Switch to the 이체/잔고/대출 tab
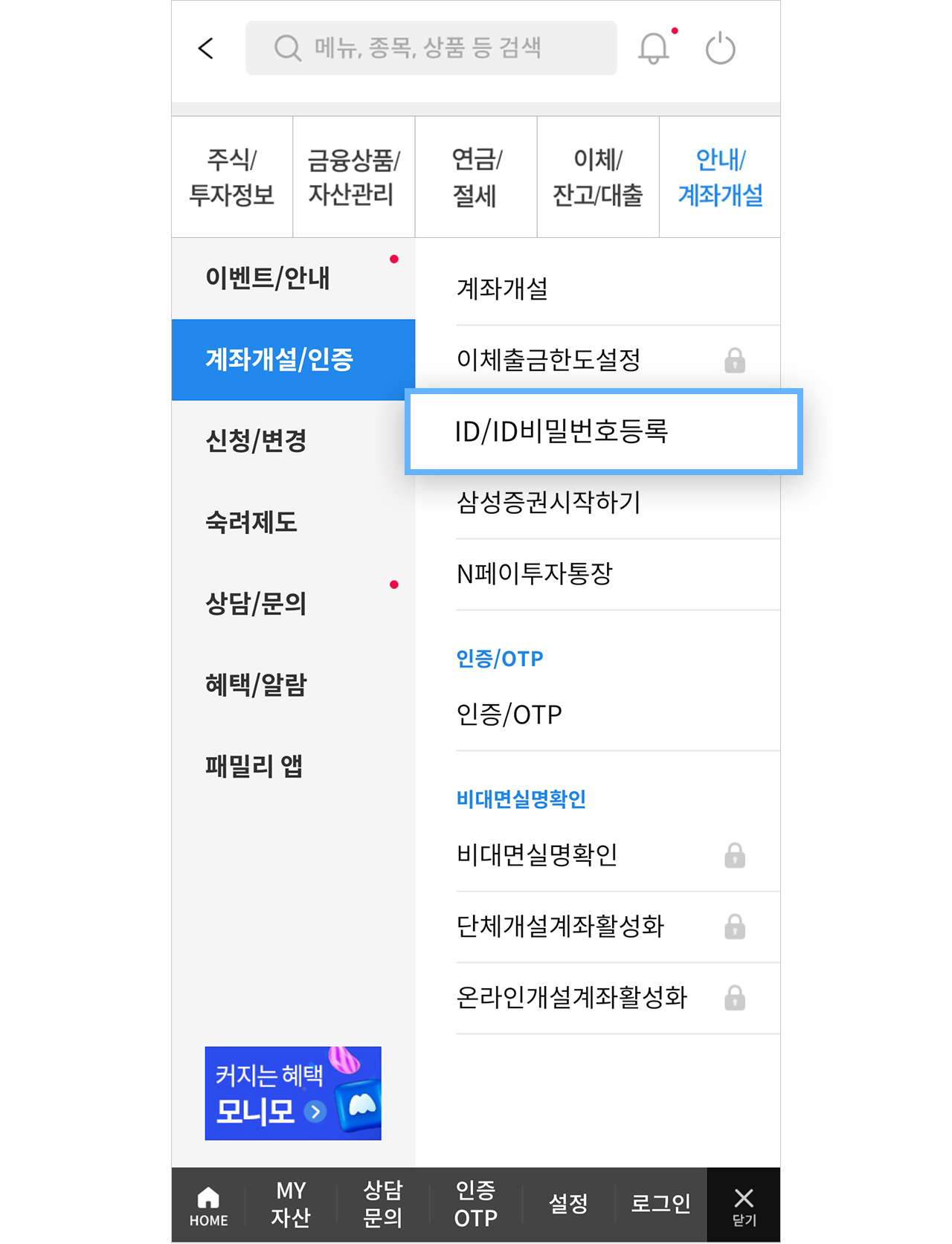 [597, 177]
